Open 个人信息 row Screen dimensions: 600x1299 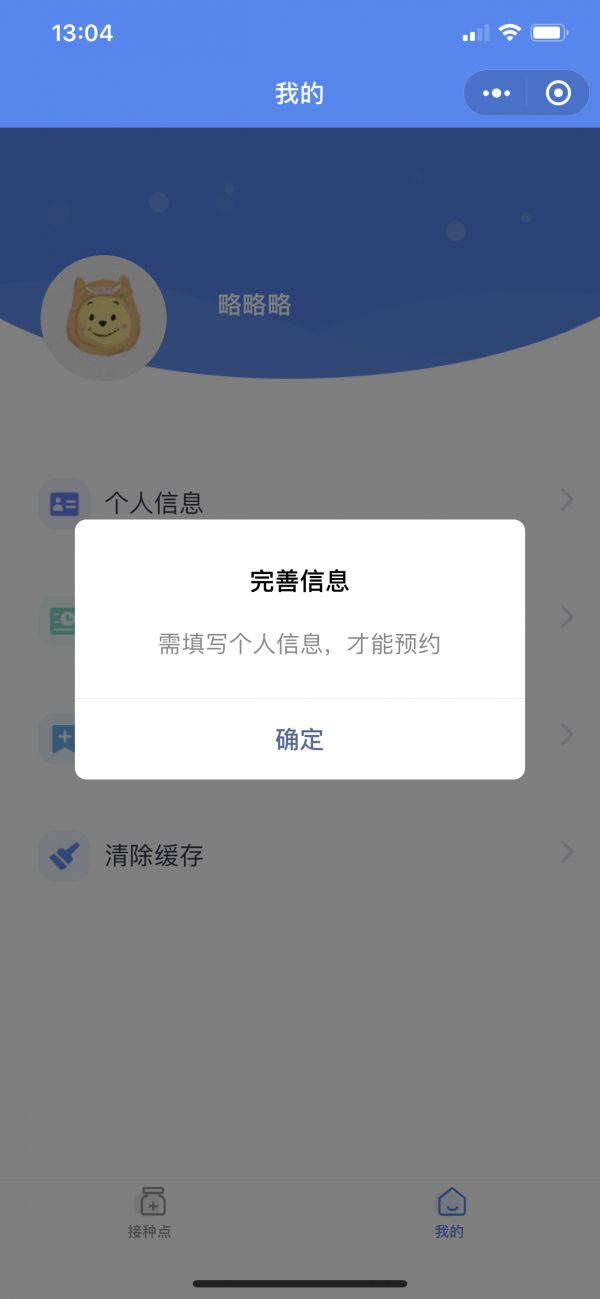tap(300, 501)
